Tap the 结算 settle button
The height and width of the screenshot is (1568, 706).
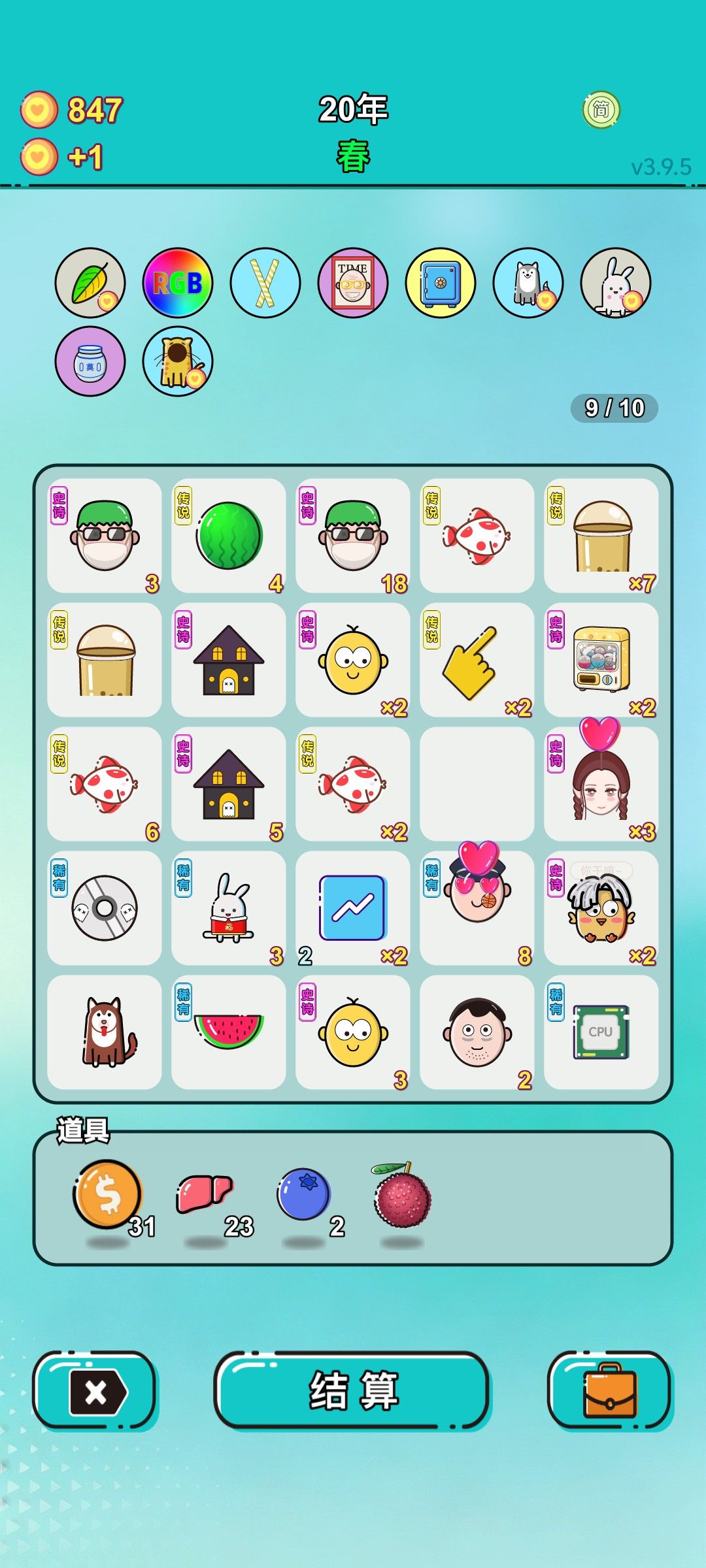pos(352,1390)
